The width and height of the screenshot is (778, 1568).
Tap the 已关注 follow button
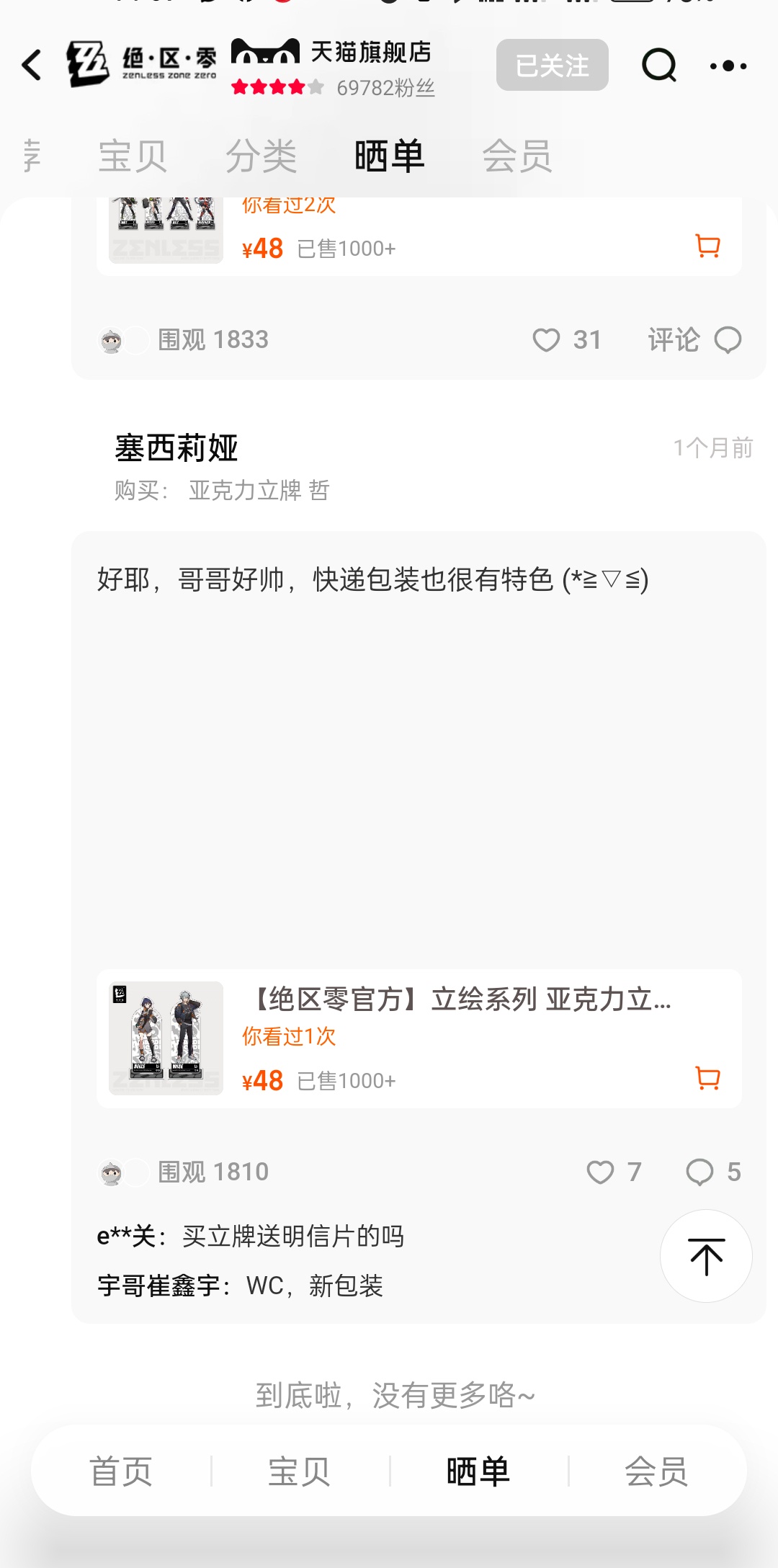coord(552,66)
